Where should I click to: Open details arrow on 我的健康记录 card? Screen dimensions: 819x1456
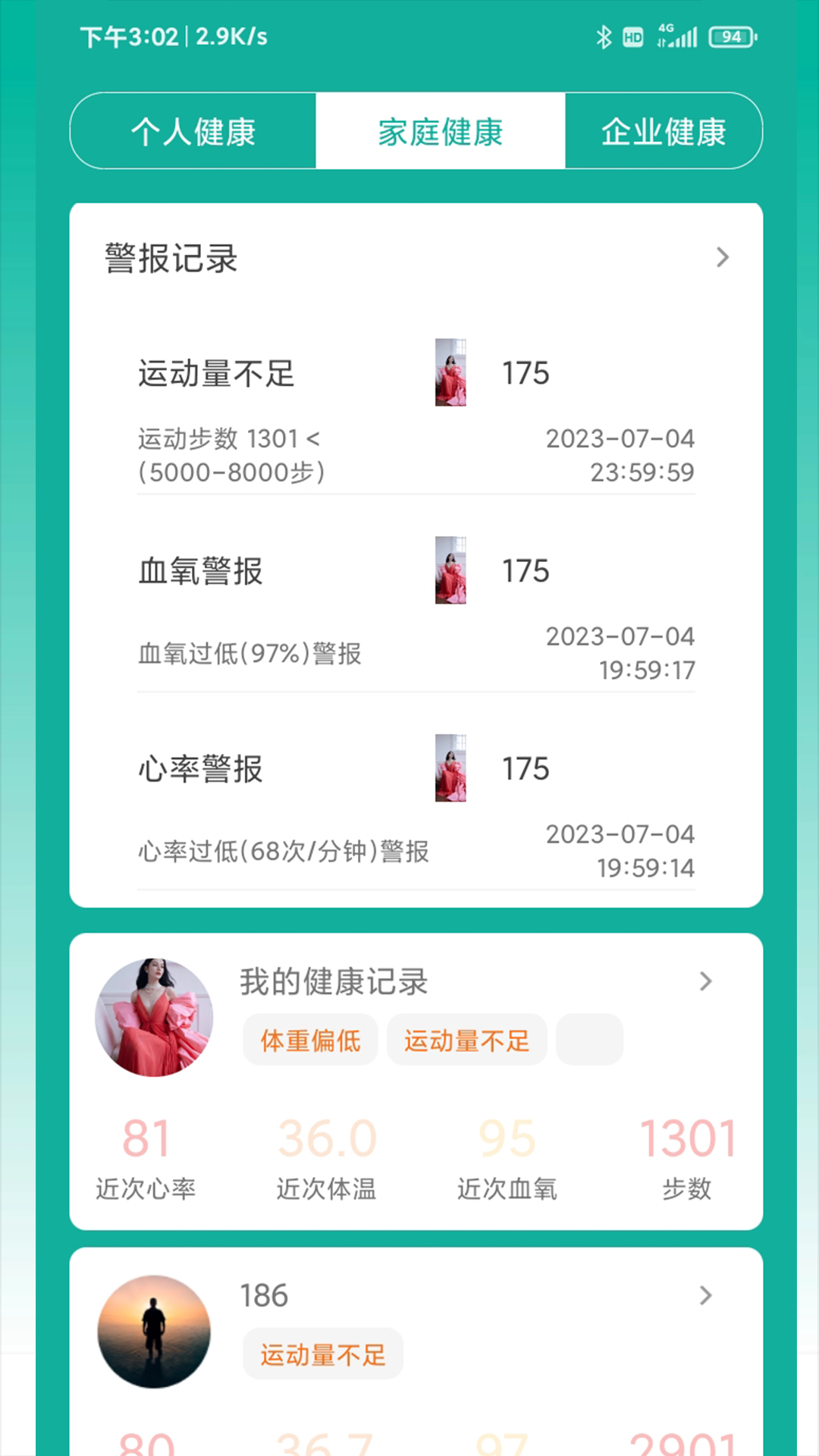click(705, 980)
